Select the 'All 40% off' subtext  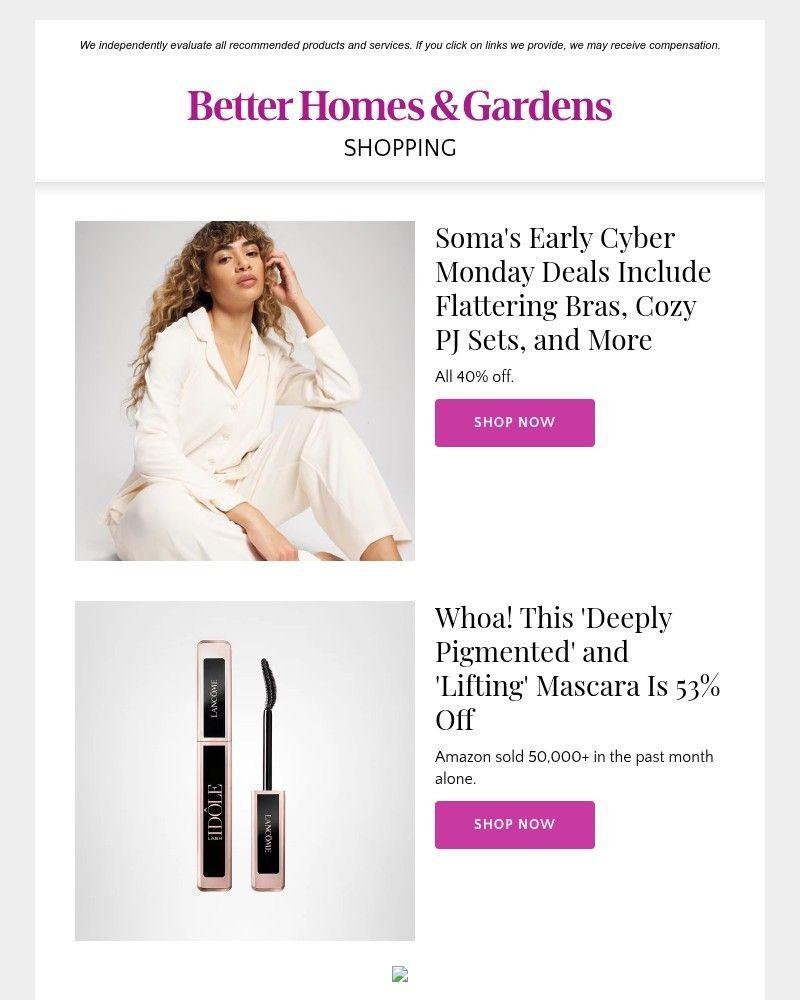click(475, 378)
